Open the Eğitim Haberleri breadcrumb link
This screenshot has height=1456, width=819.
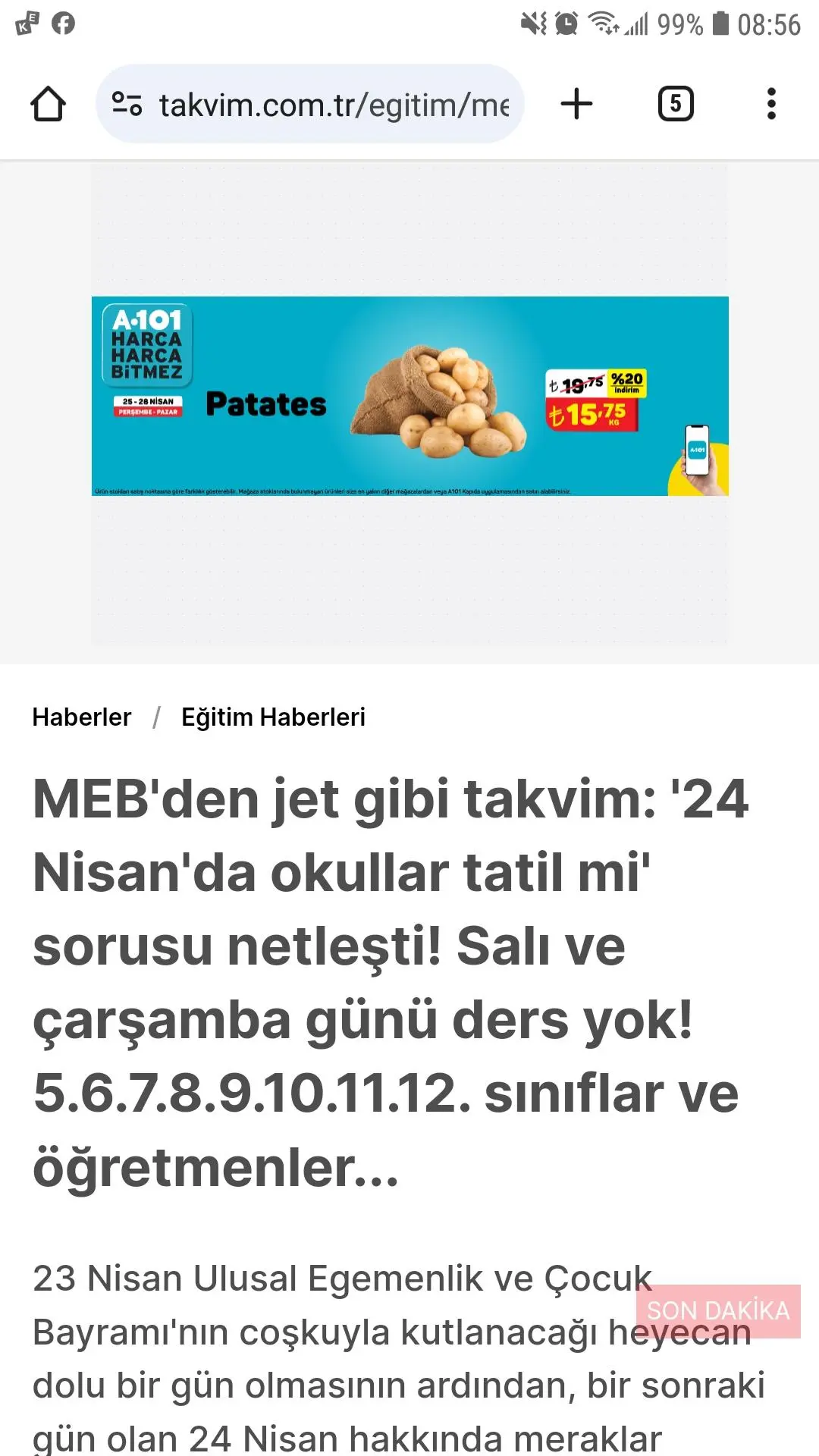[x=273, y=717]
